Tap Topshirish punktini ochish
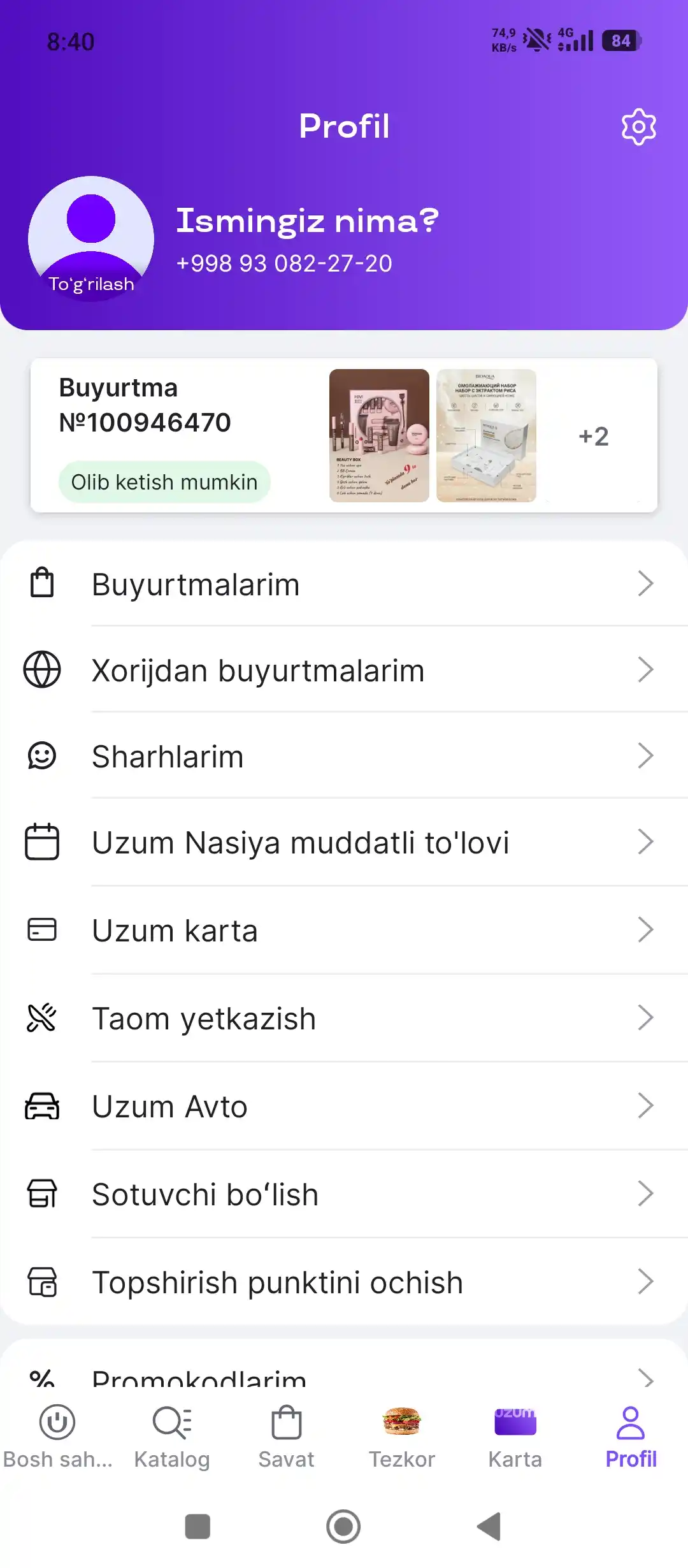The image size is (688, 1568). [344, 1282]
